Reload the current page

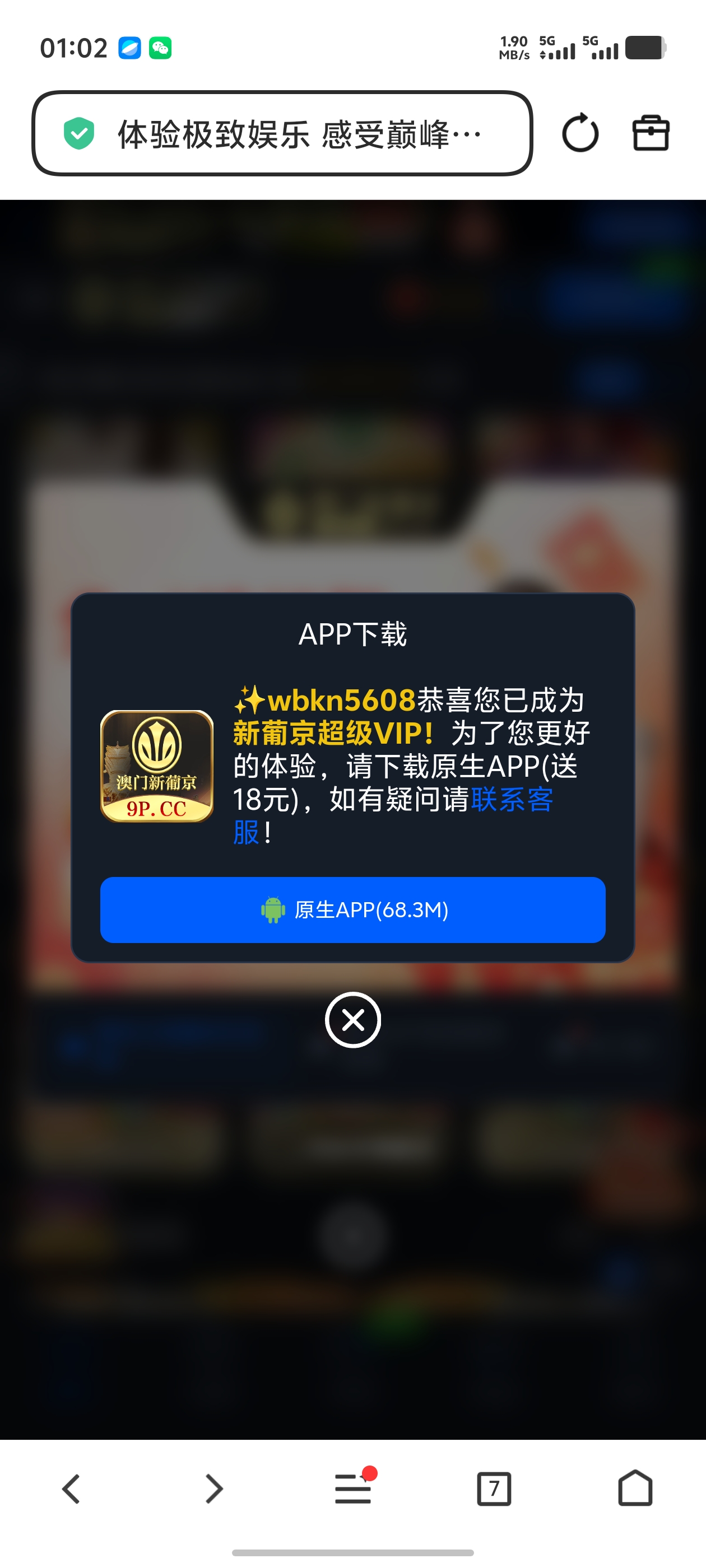(580, 133)
